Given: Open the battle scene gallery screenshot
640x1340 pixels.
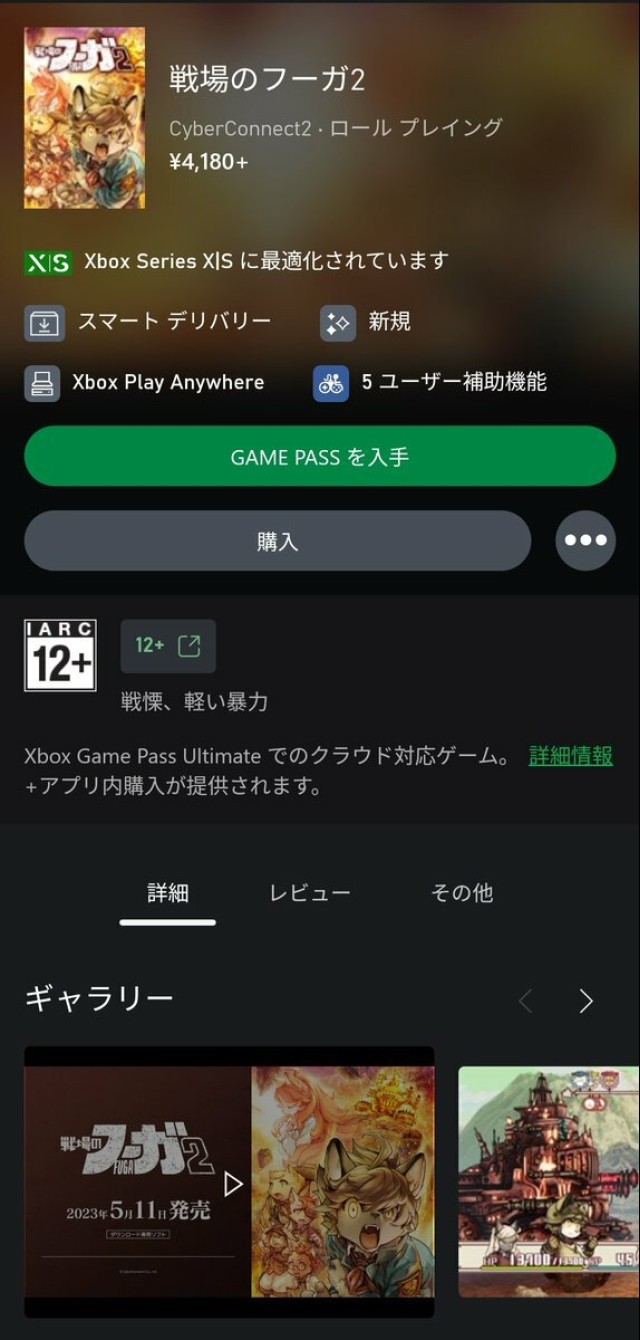Looking at the screenshot, I should click(x=548, y=1182).
